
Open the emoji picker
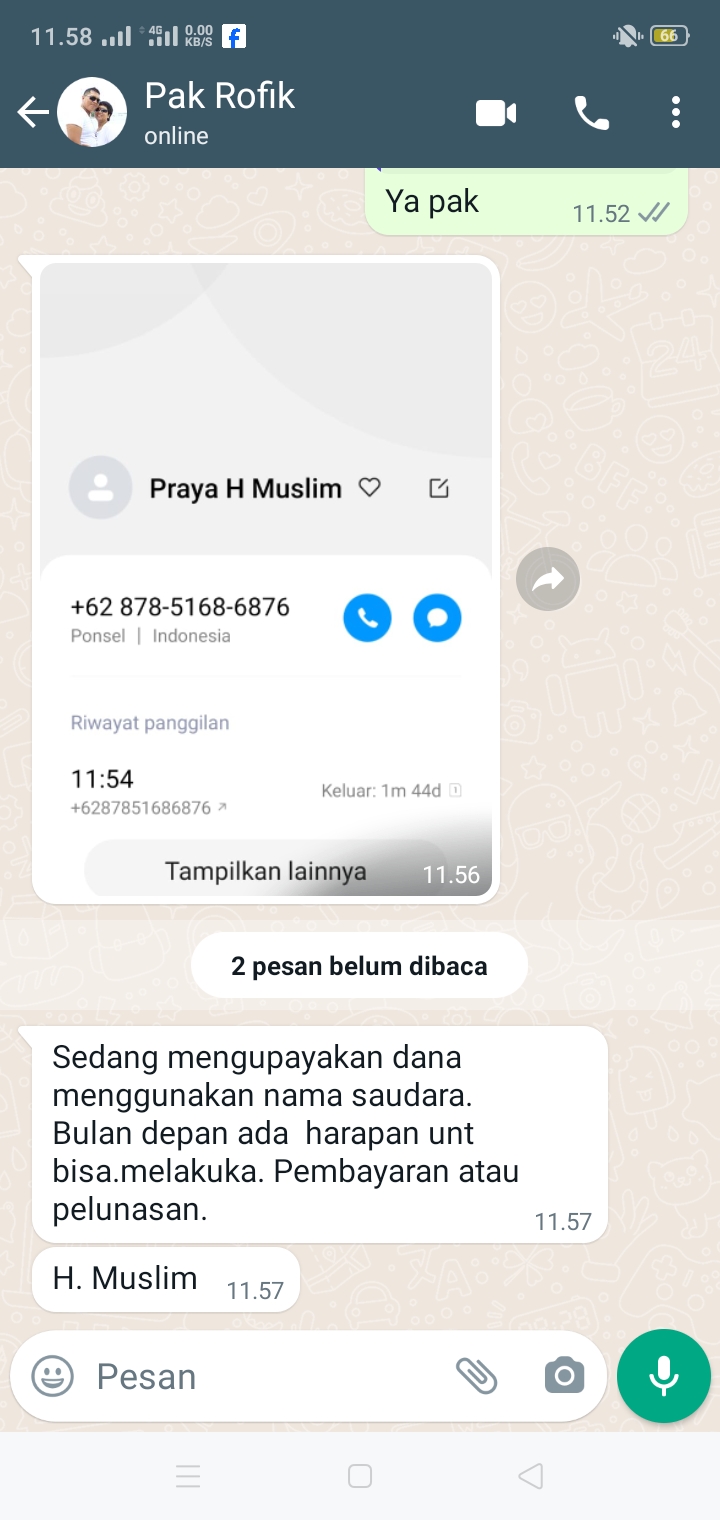pos(53,1376)
